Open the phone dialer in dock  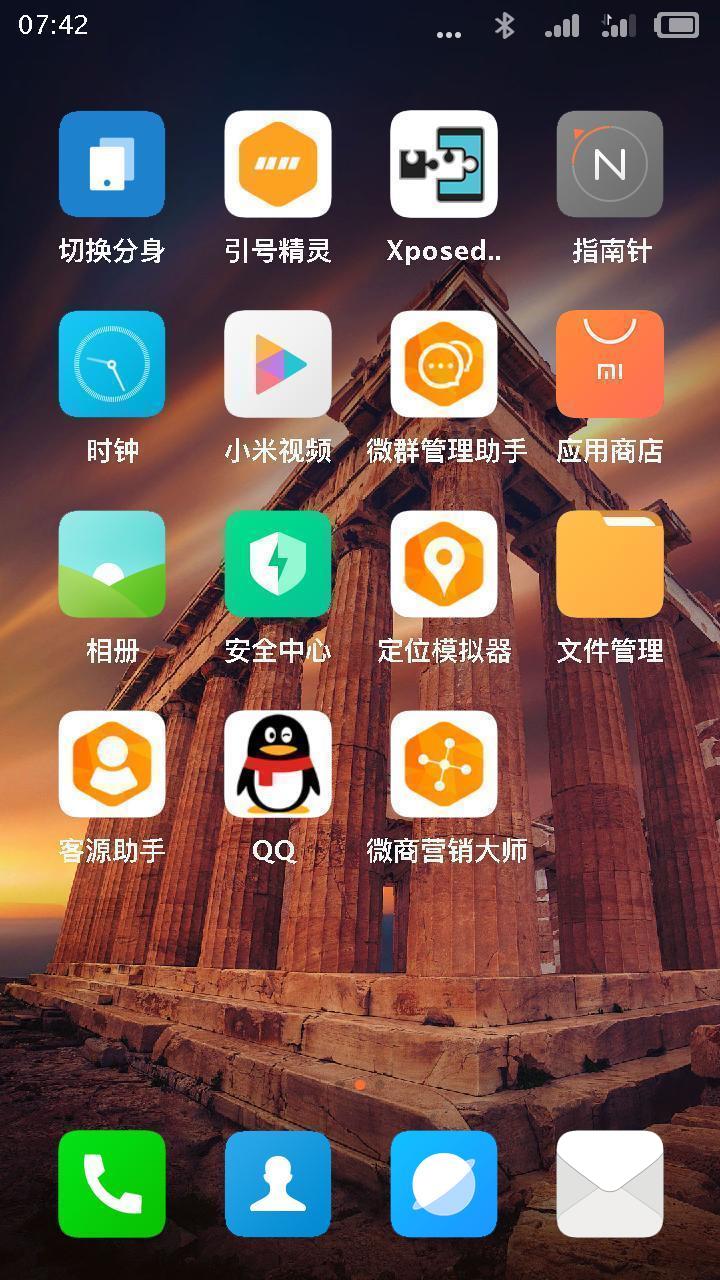point(112,1184)
